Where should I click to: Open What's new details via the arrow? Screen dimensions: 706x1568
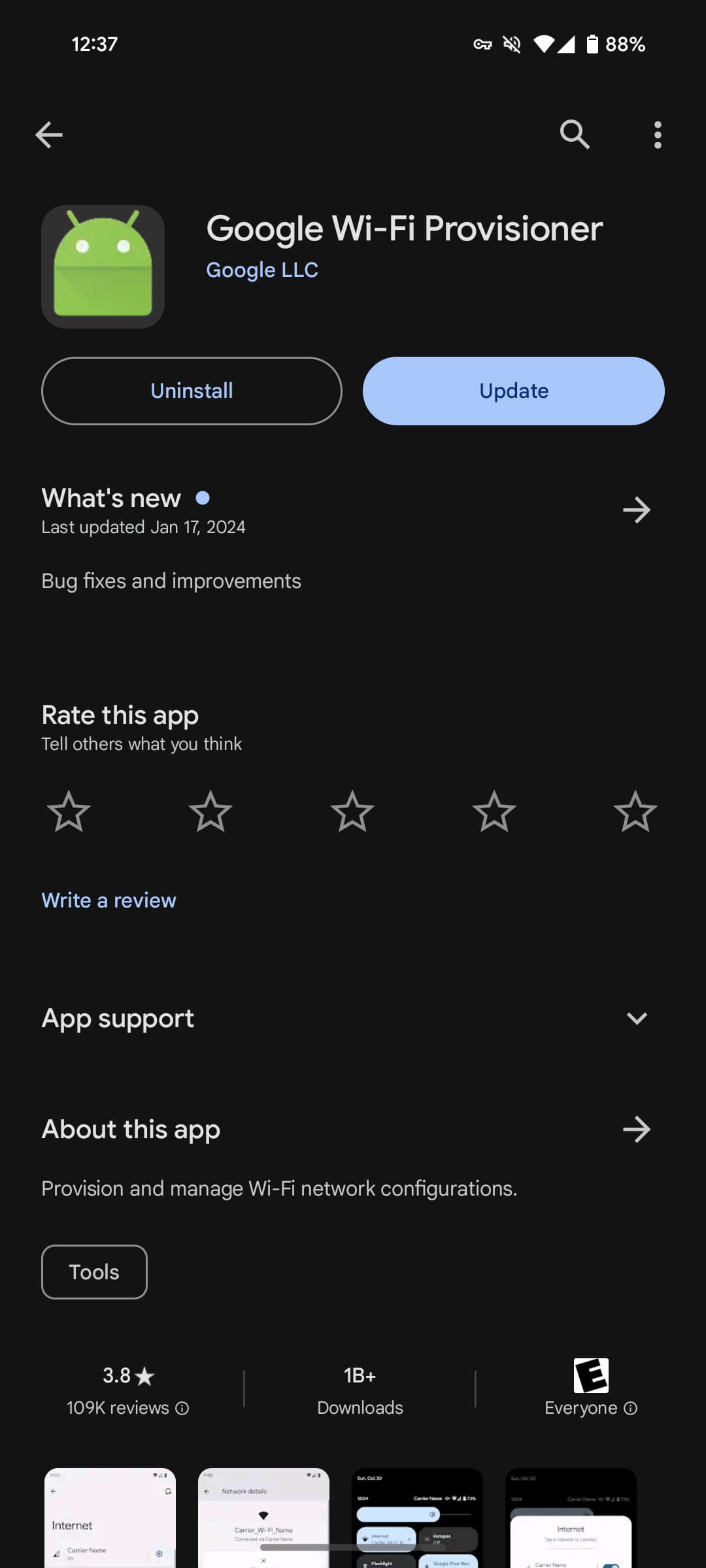tap(636, 510)
